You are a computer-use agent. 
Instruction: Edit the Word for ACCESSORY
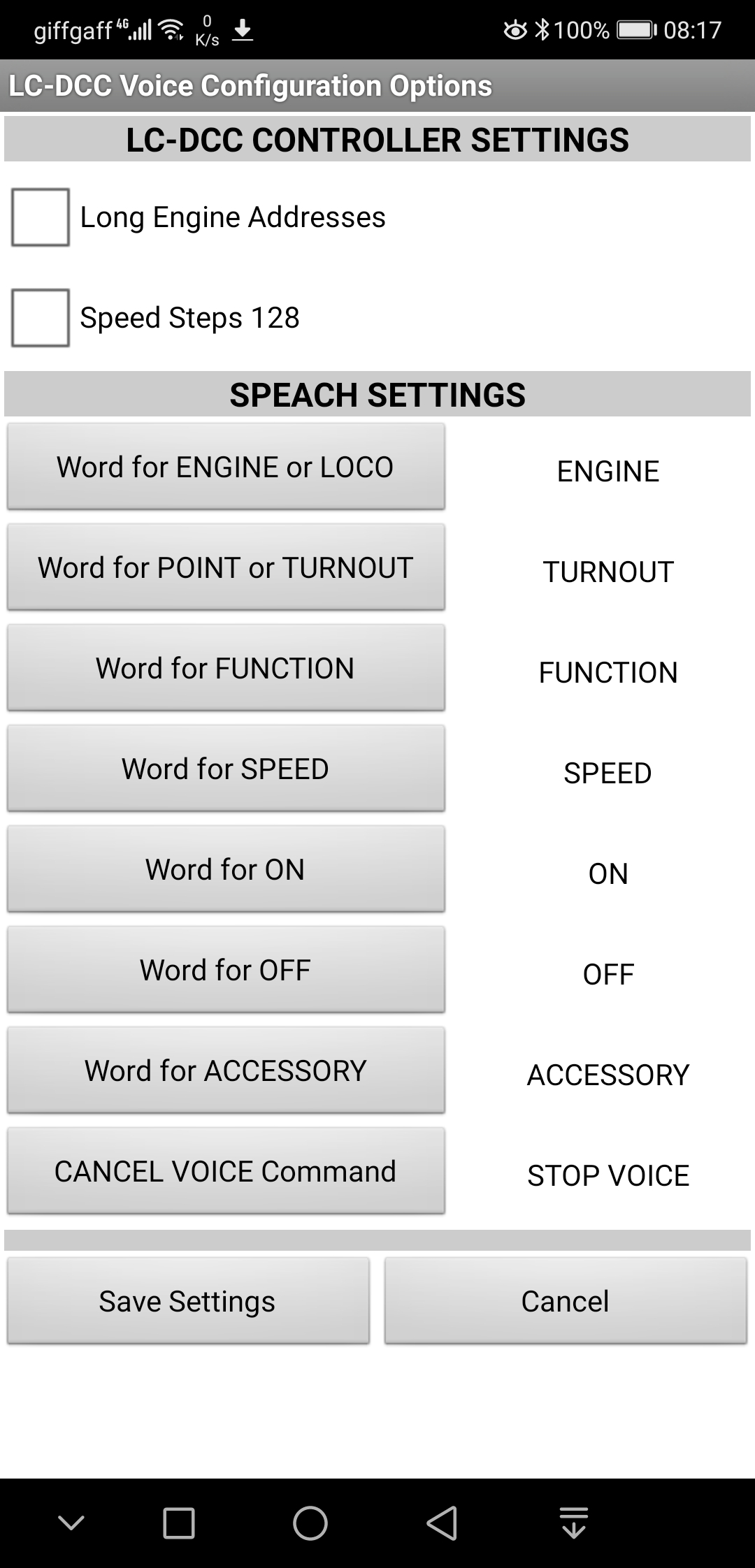226,1070
